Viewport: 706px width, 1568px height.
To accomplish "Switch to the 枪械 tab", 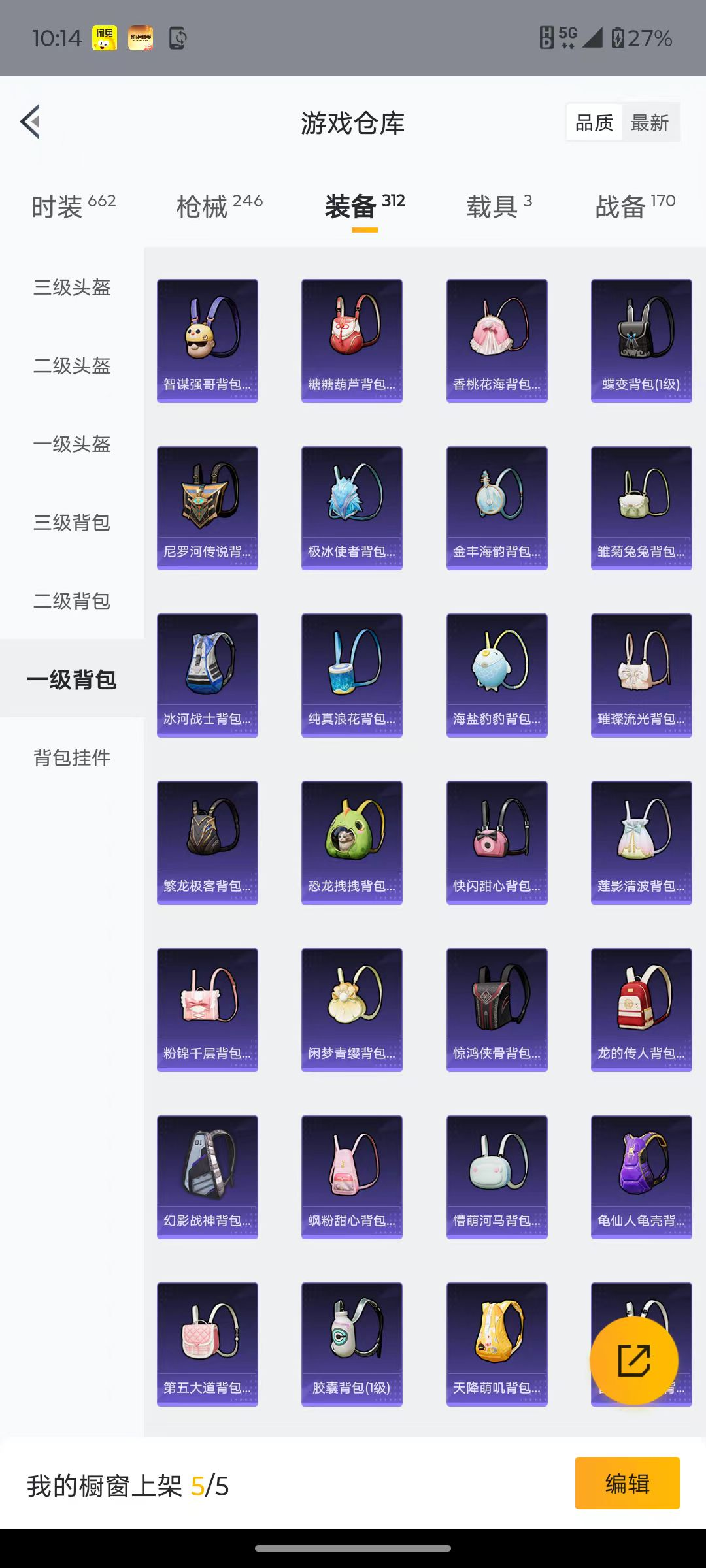I will [219, 206].
